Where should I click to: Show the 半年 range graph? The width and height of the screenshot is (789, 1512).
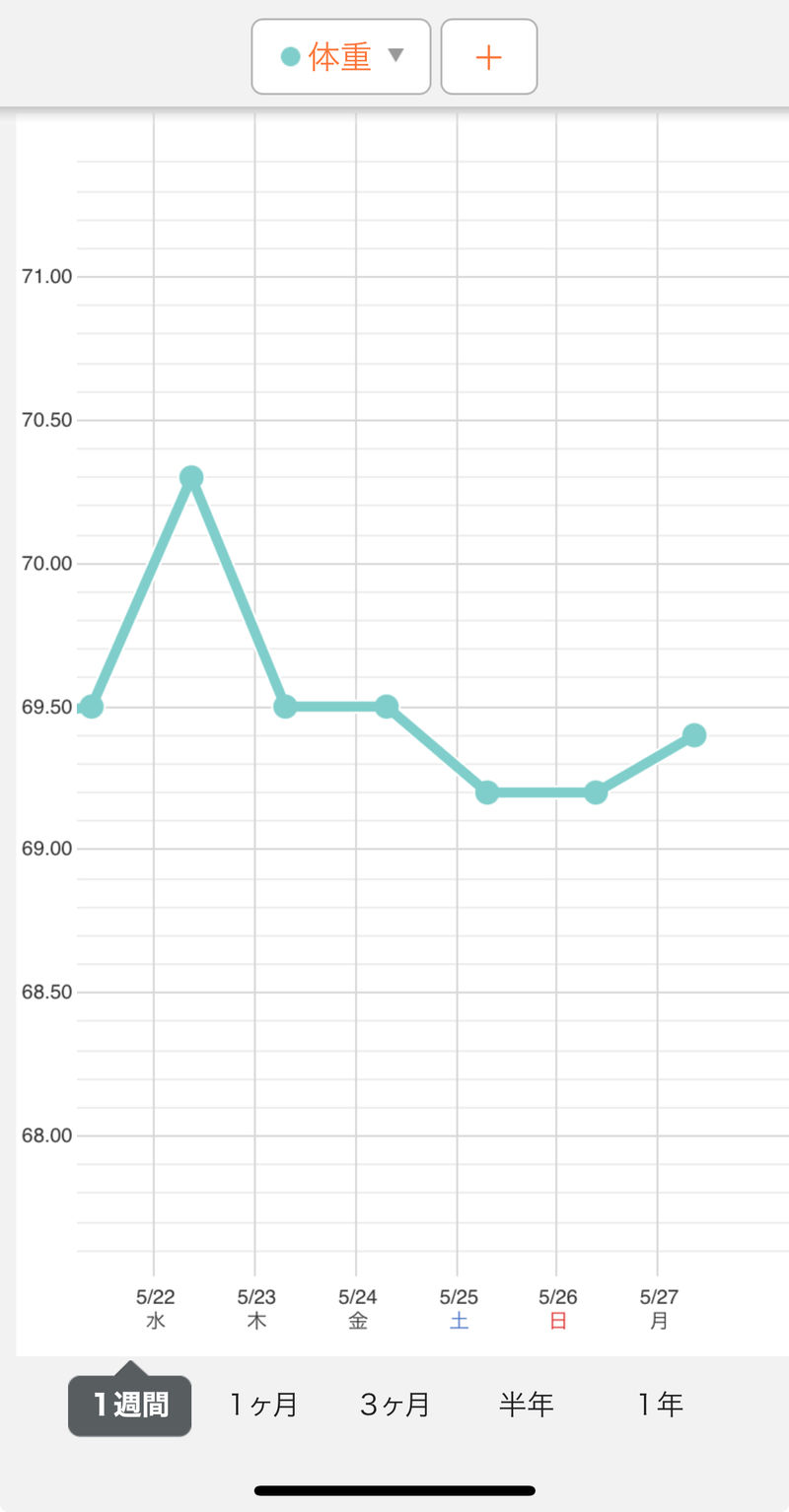(x=526, y=1405)
